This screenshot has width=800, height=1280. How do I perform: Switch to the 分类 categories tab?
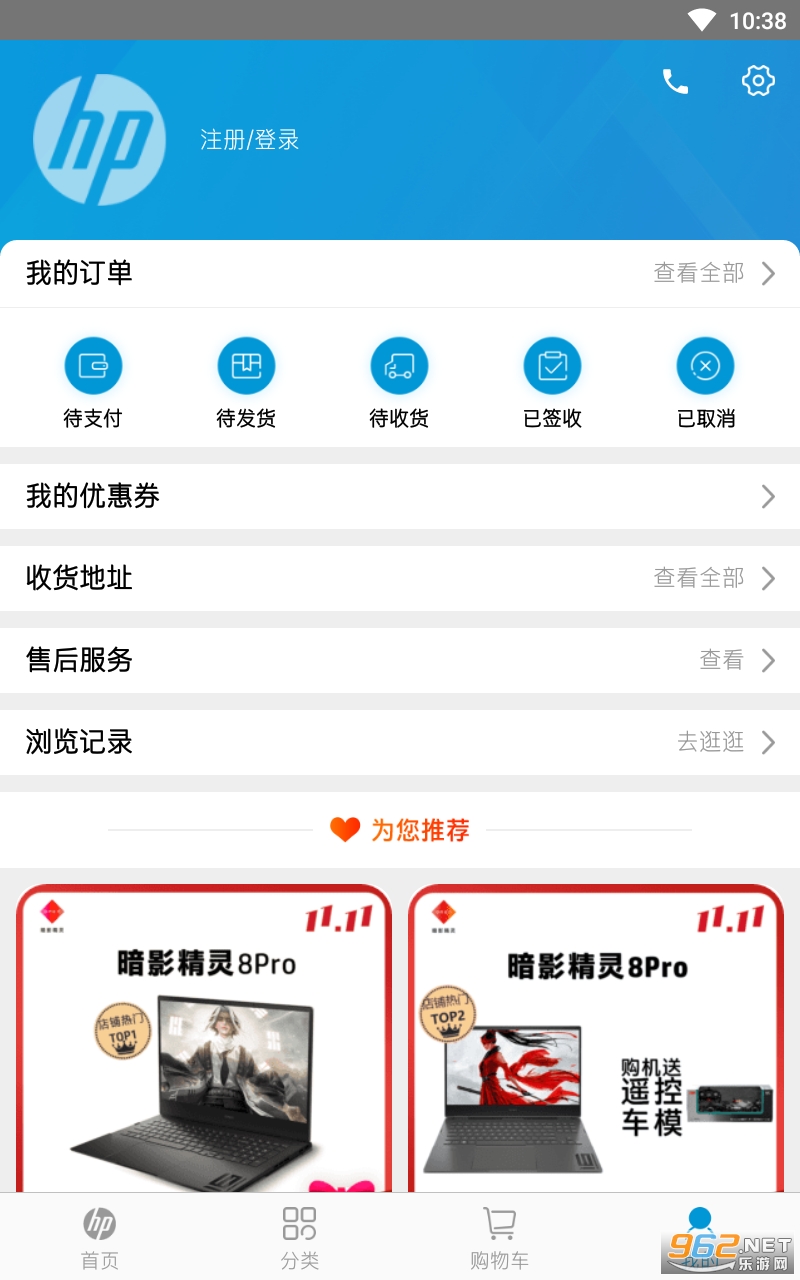coord(300,1237)
